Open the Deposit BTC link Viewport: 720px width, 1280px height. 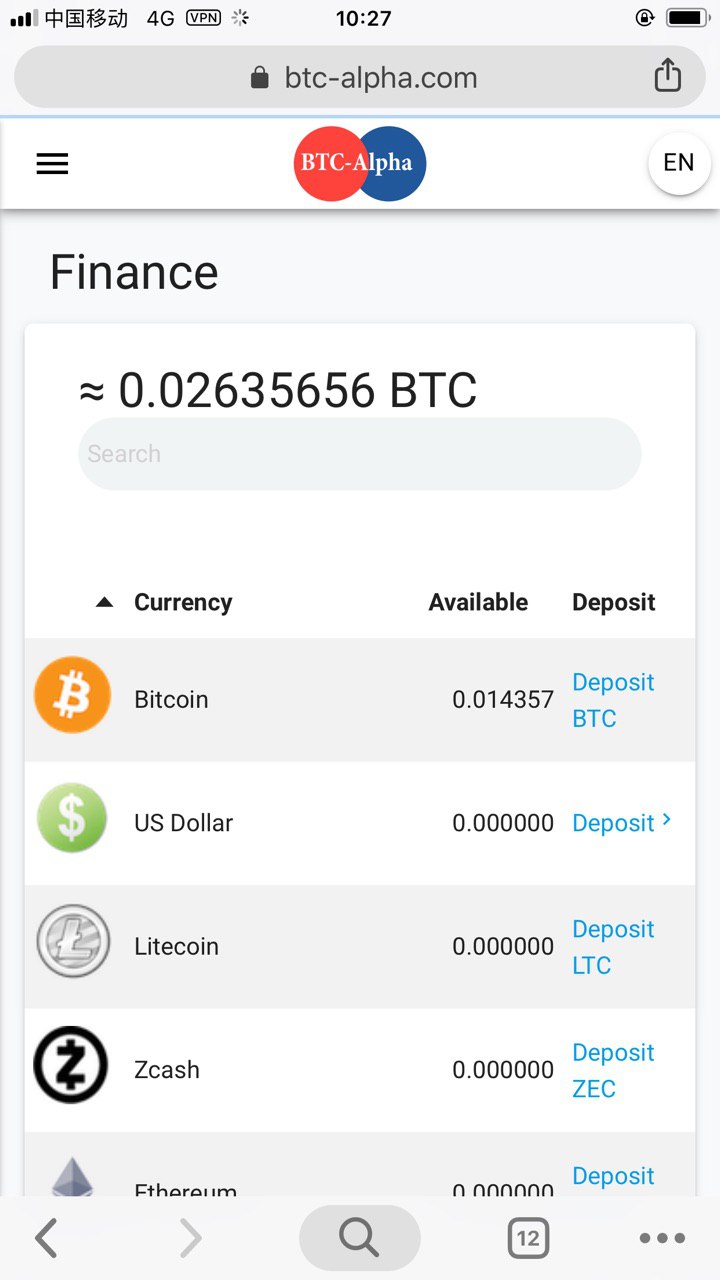[x=613, y=700]
